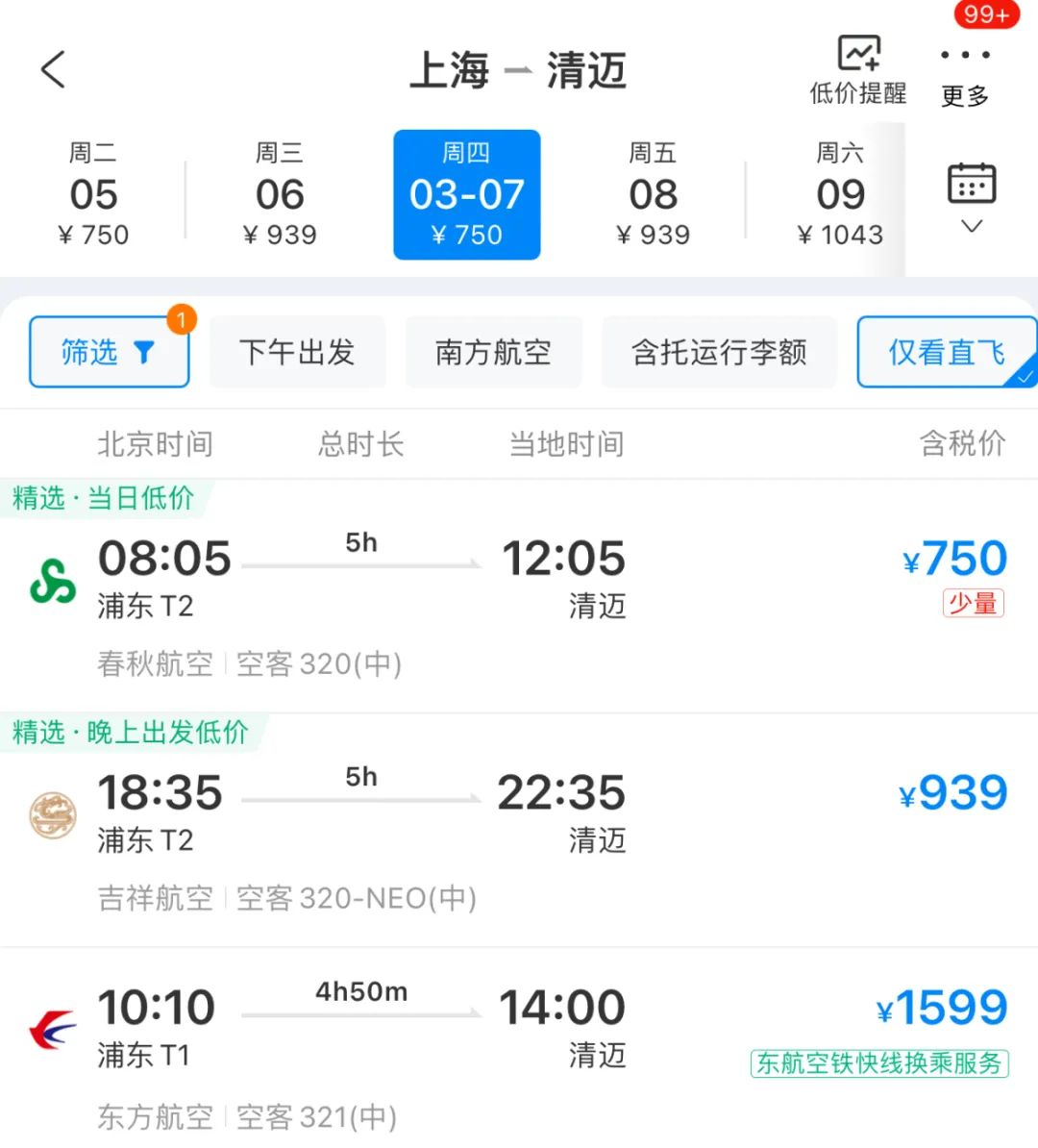Open the 低价提醒 price alert
The image size is (1038, 1148).
[x=858, y=69]
